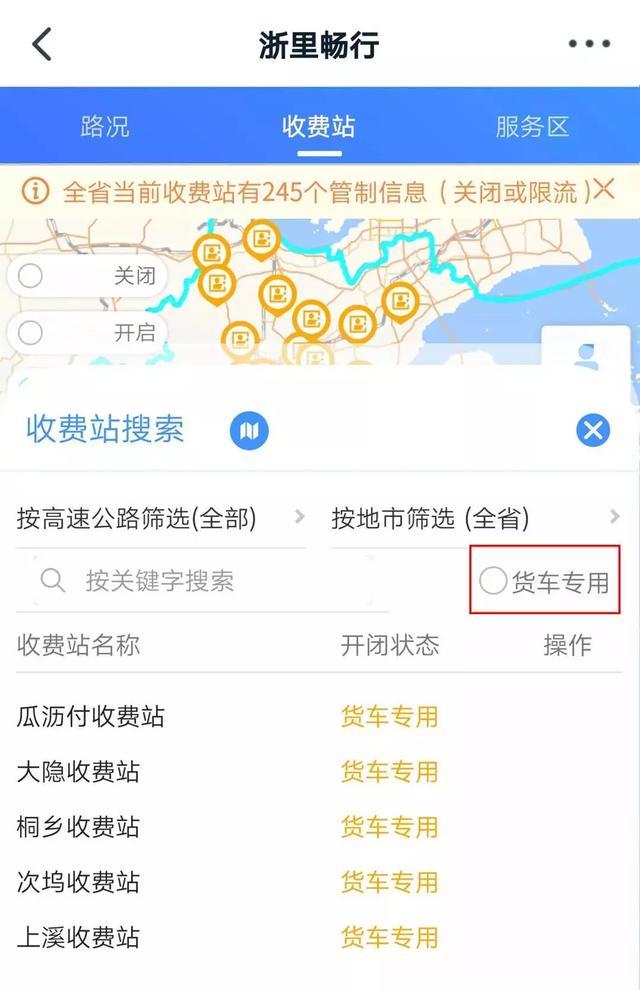Viewport: 640px width, 990px height.
Task: Open 大隐收费站 row
Action: click(x=78, y=772)
